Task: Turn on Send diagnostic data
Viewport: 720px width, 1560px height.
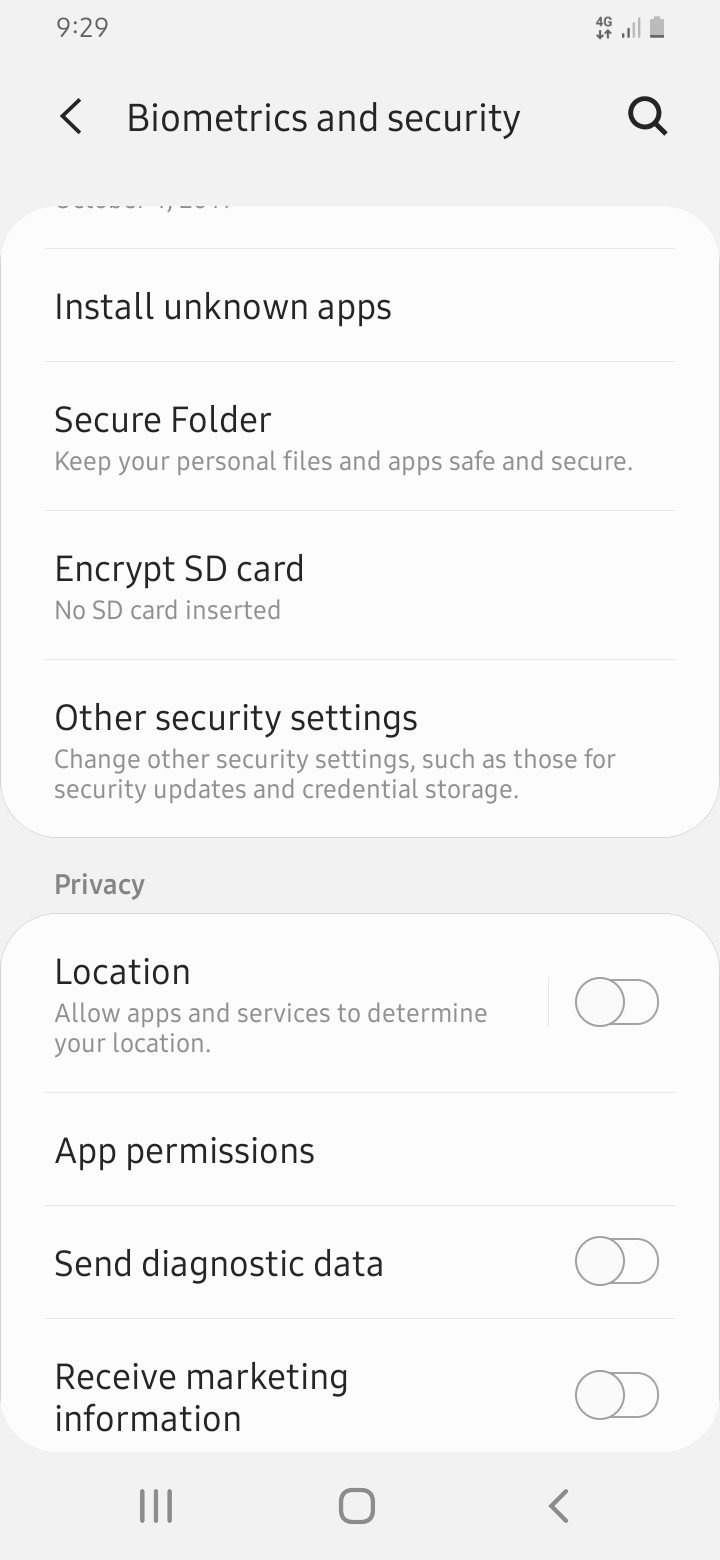Action: (616, 1261)
